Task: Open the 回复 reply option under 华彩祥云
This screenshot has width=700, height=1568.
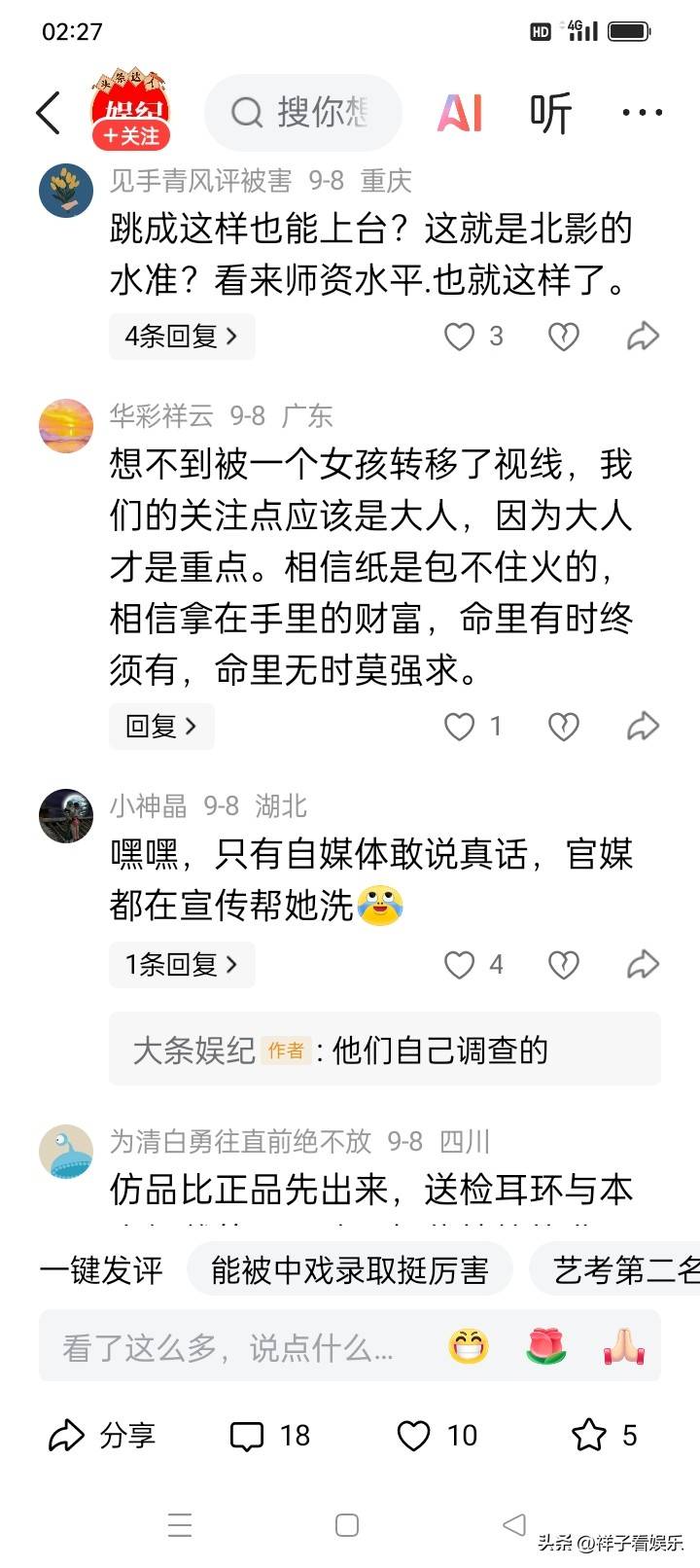Action: pos(161,726)
